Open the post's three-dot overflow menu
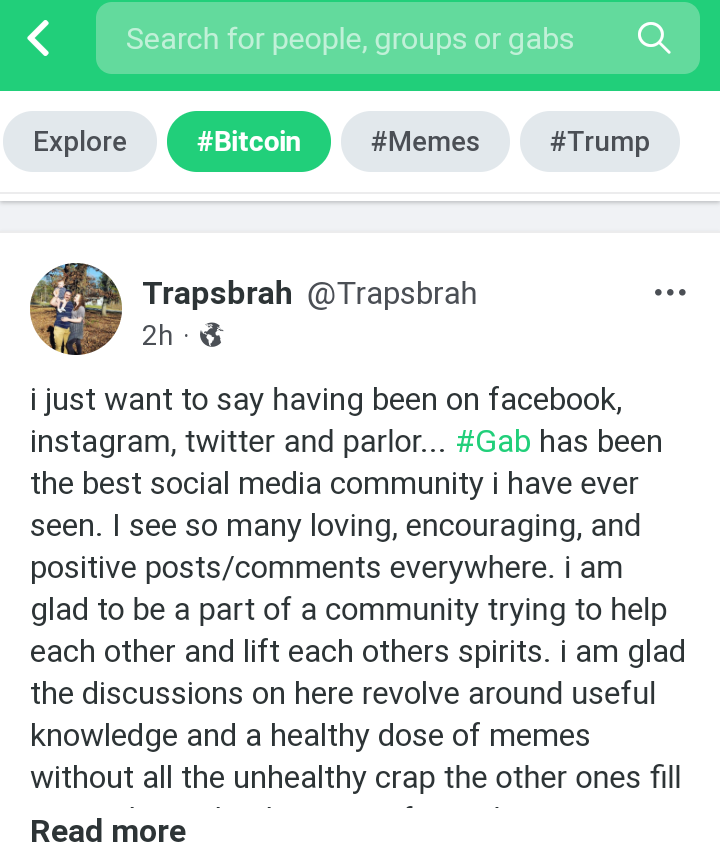720x865 pixels. point(669,293)
